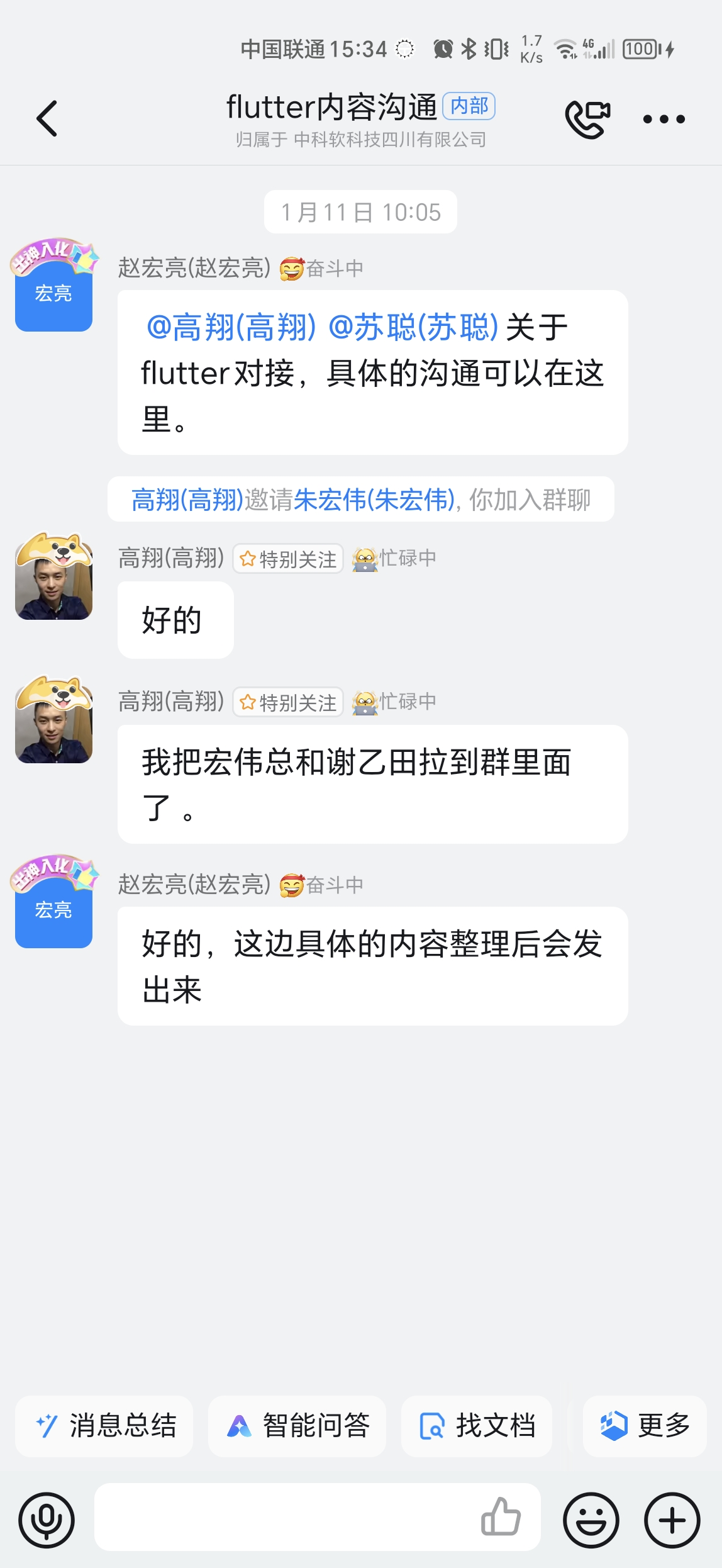Focus the message input field
722x1568 pixels.
283,1517
